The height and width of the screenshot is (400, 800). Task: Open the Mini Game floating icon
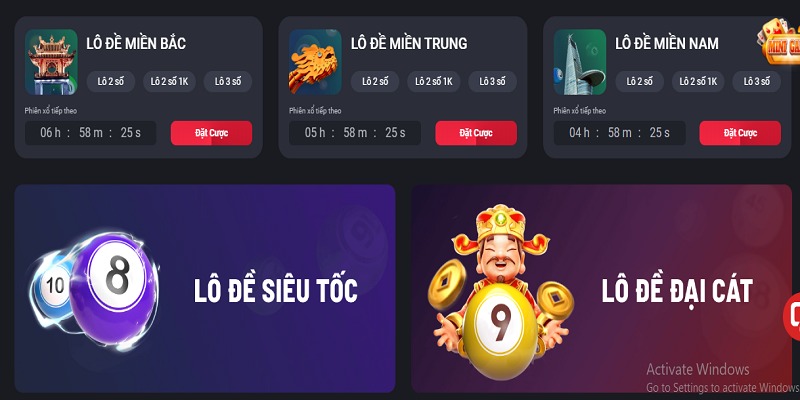(x=779, y=40)
